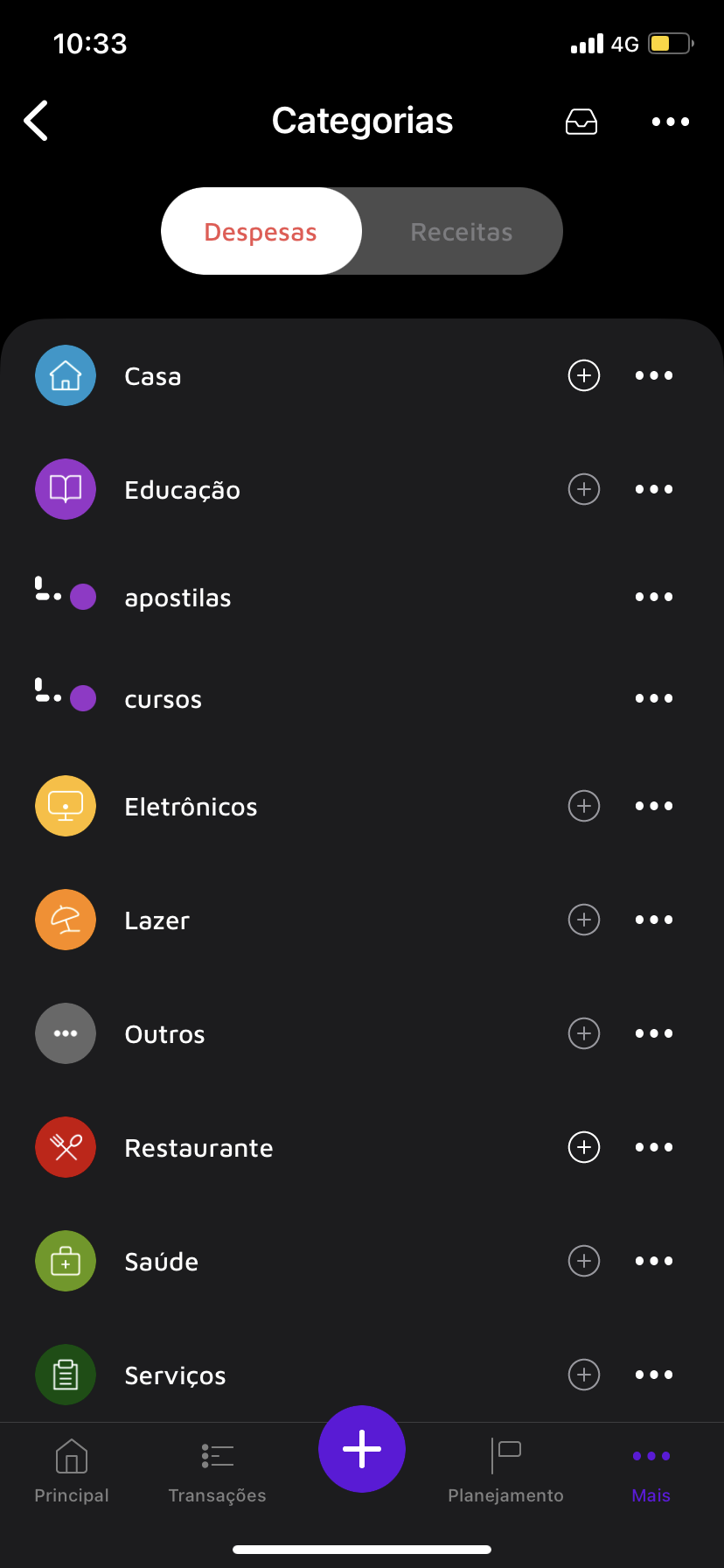
Task: Go to the Principal tab
Action: click(72, 1470)
